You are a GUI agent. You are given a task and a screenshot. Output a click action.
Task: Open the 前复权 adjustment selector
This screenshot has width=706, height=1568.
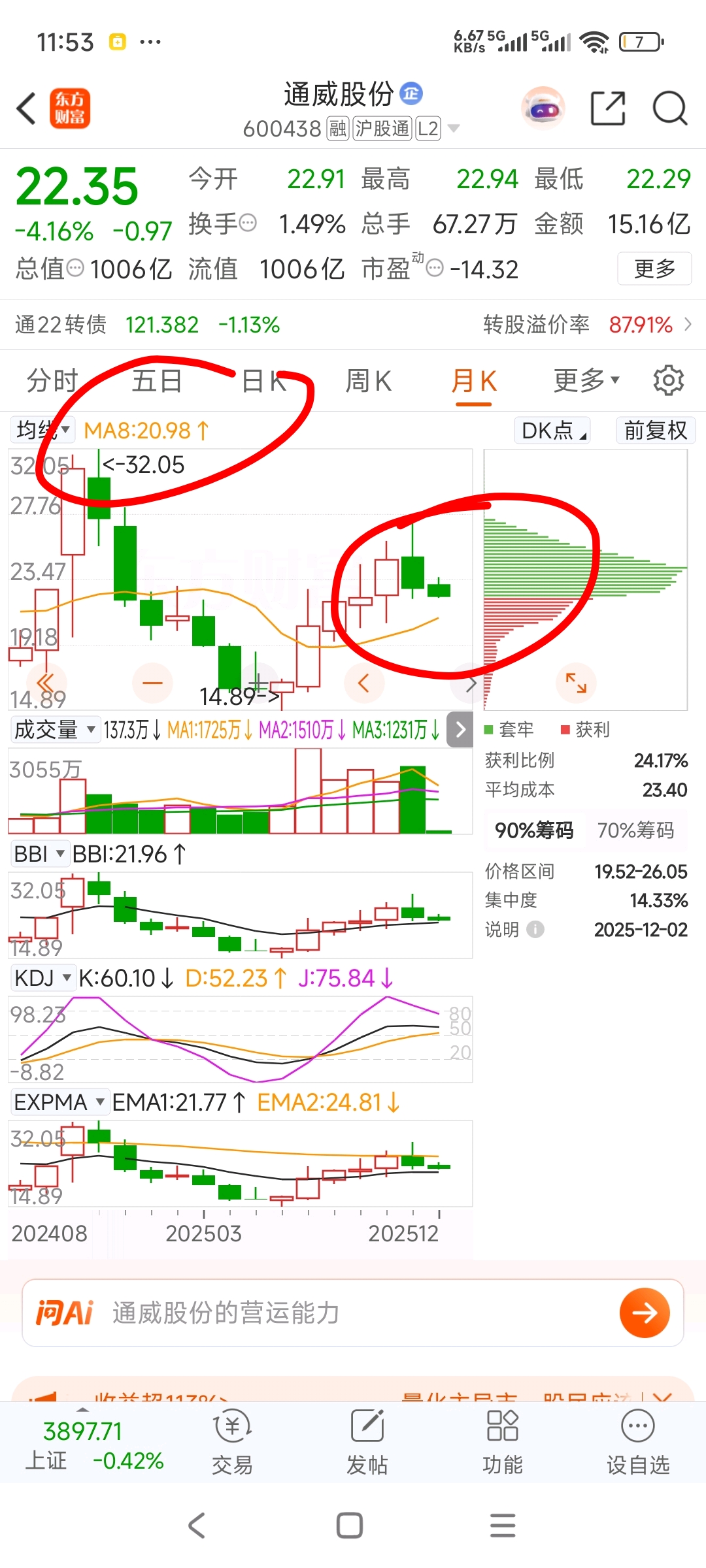655,431
